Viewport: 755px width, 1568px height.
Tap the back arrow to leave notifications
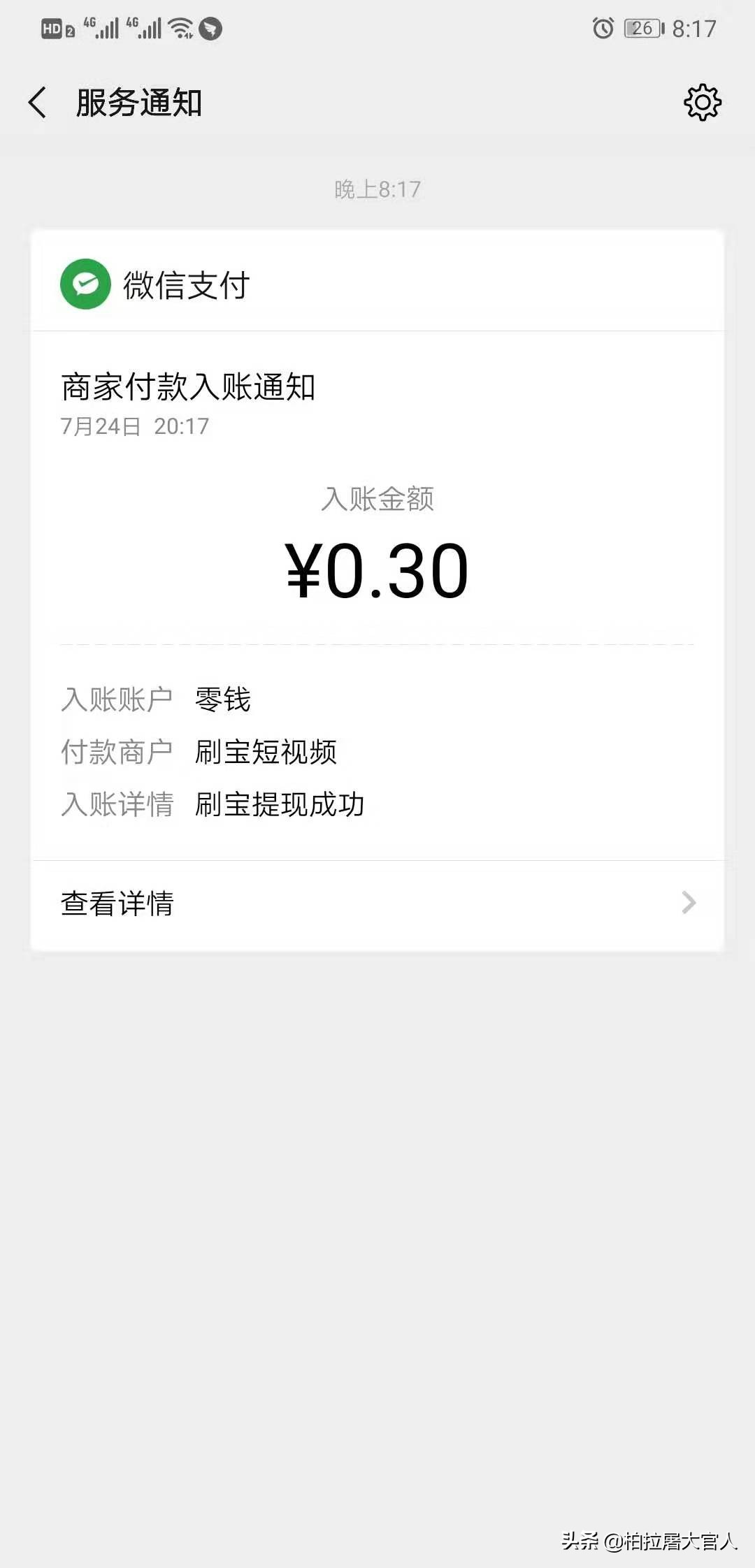tap(36, 103)
